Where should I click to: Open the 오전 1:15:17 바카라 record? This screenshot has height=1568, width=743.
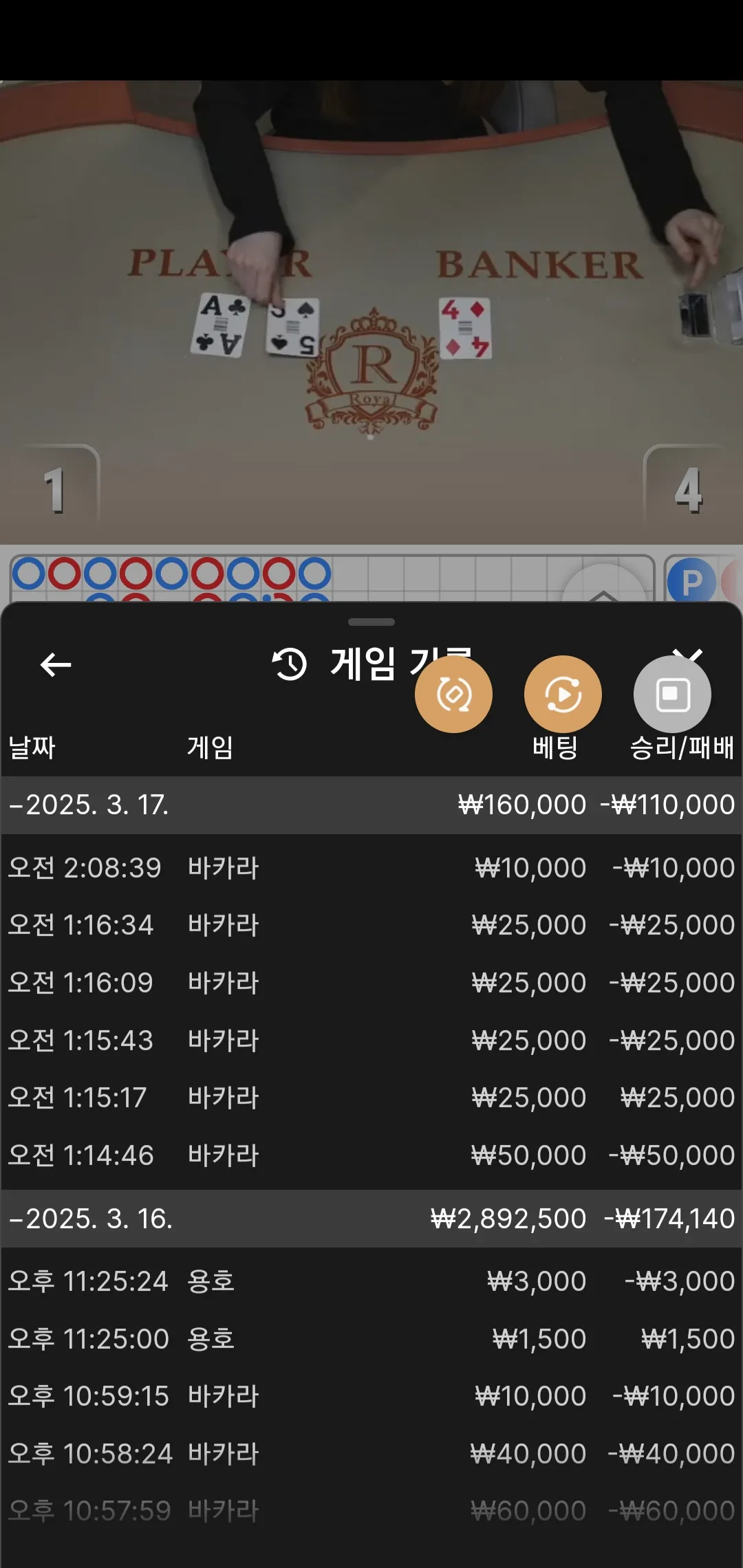coord(371,1098)
